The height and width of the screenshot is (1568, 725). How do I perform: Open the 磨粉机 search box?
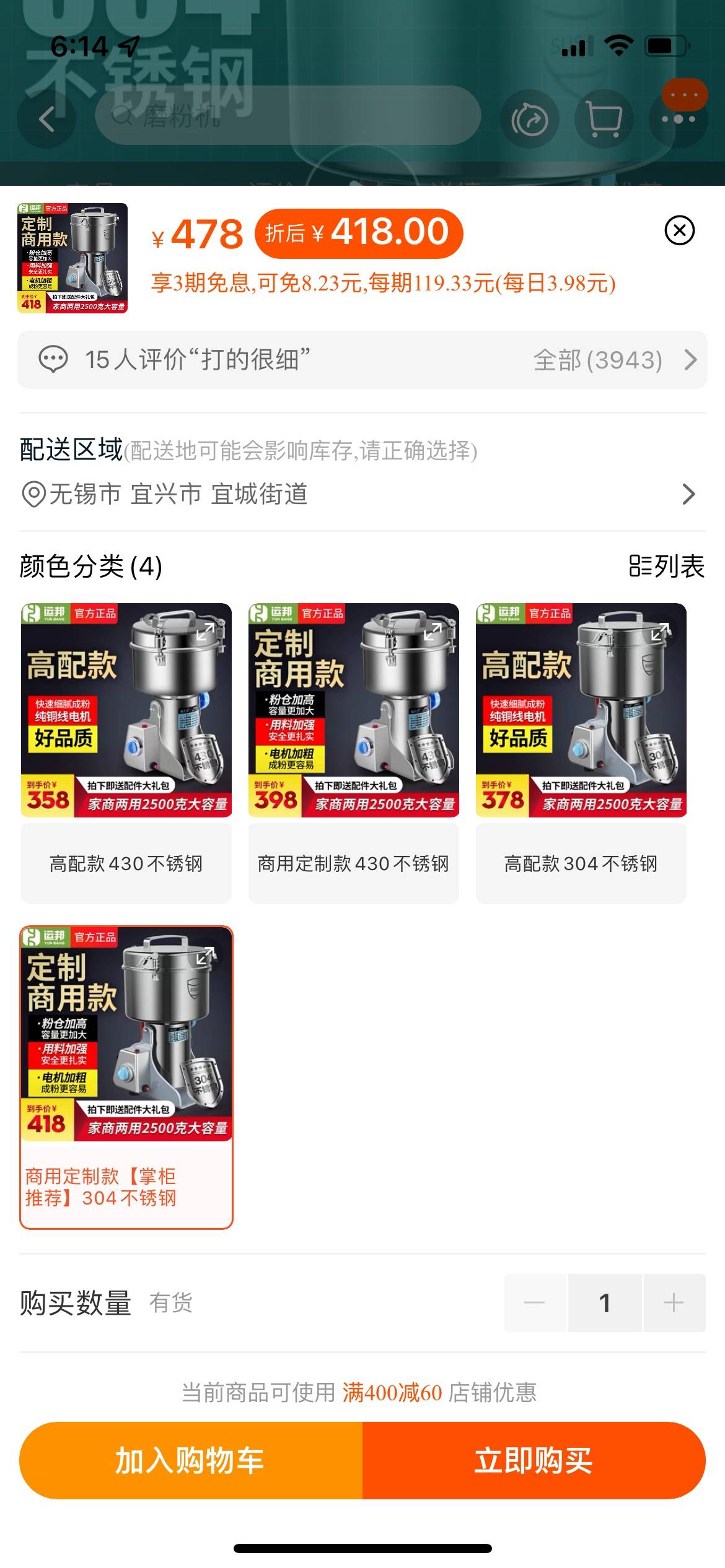pyautogui.click(x=288, y=116)
